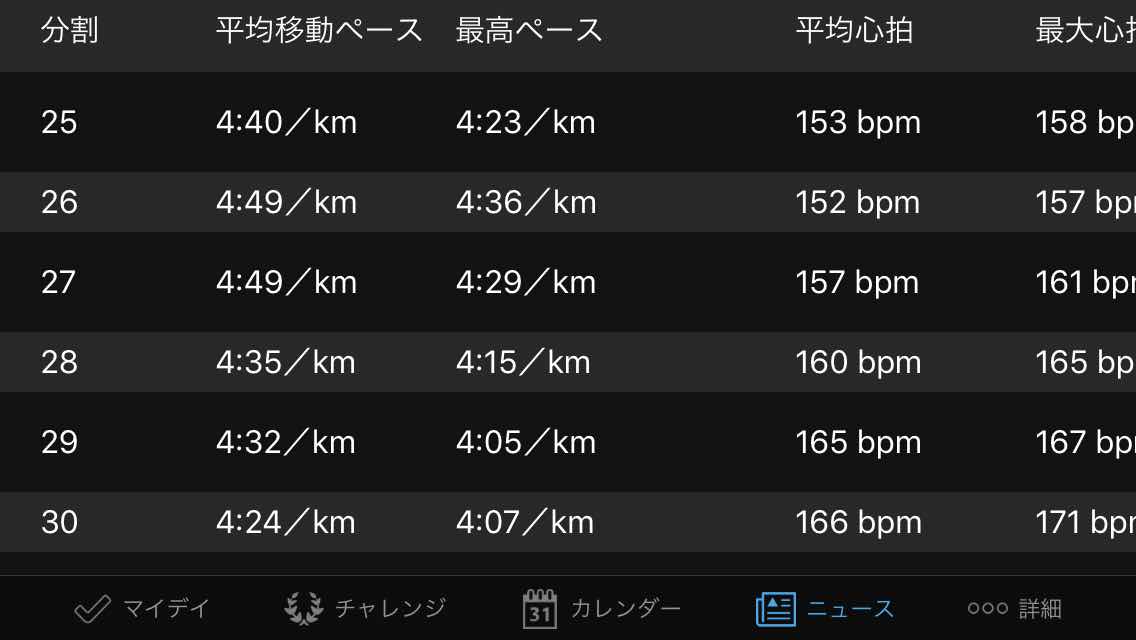This screenshot has width=1136, height=640.
Task: Open the チャレンジ tab
Action: coord(364,609)
